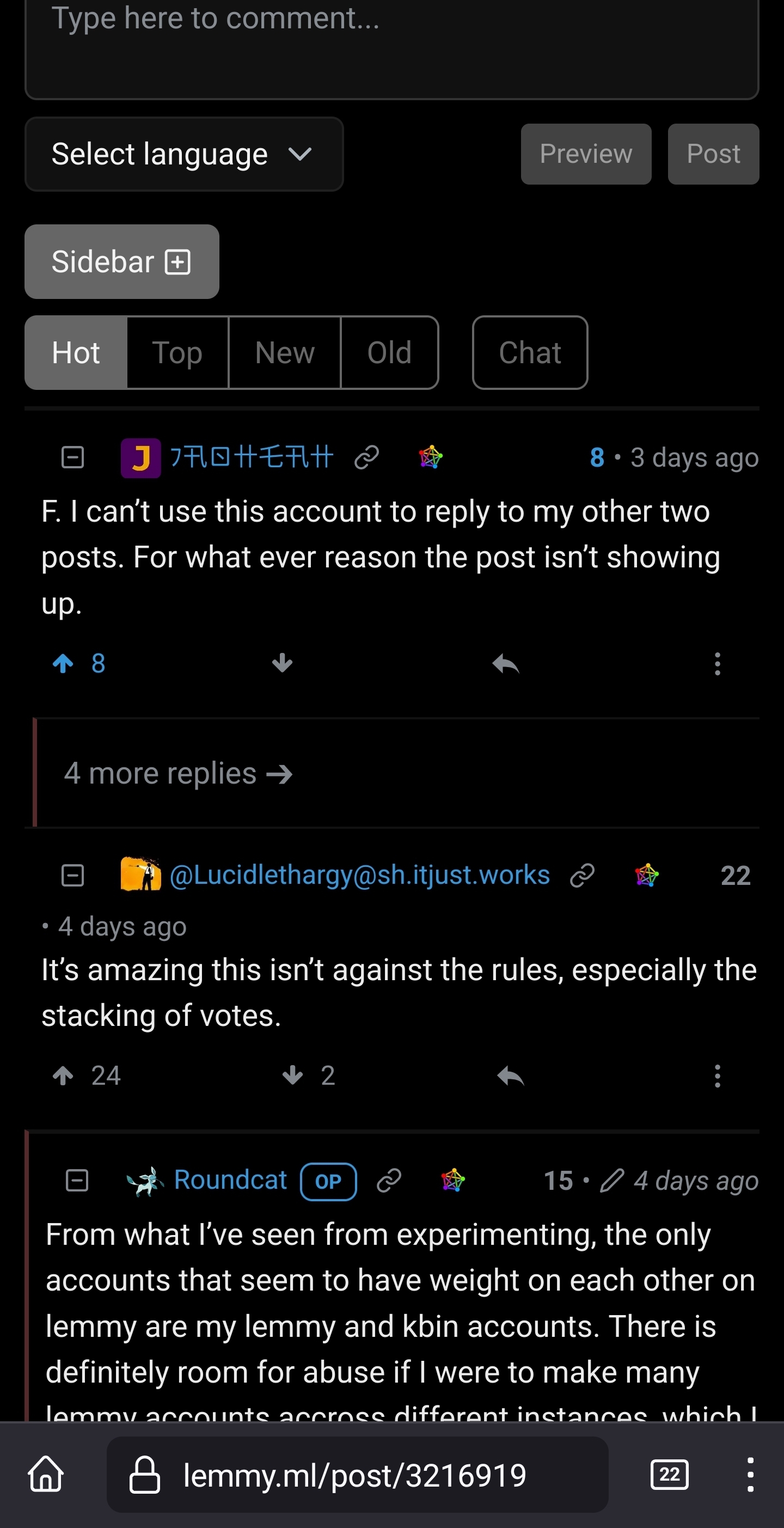Upvote the comment about replying to other posts
The height and width of the screenshot is (1528, 784).
click(64, 663)
